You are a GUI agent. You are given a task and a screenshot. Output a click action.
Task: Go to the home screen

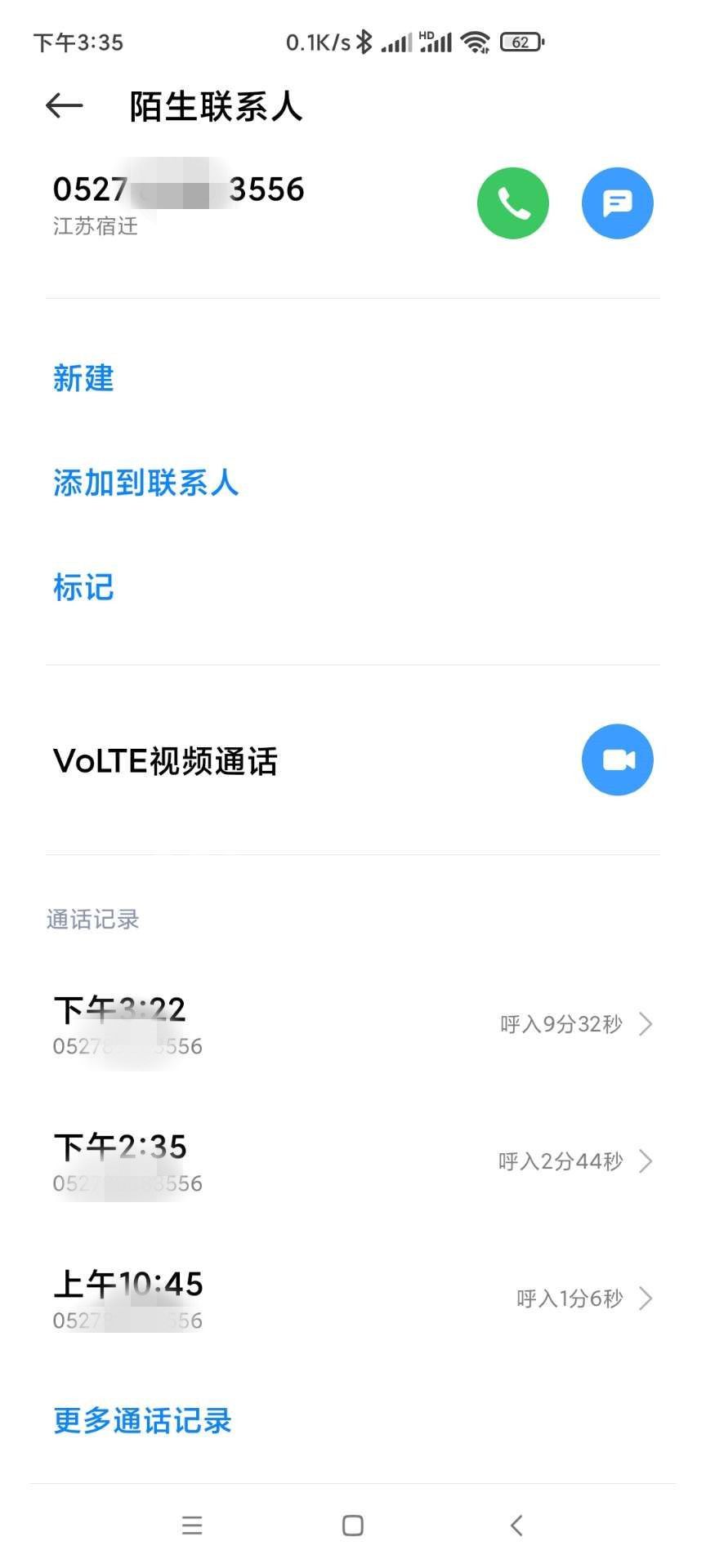[x=353, y=1525]
